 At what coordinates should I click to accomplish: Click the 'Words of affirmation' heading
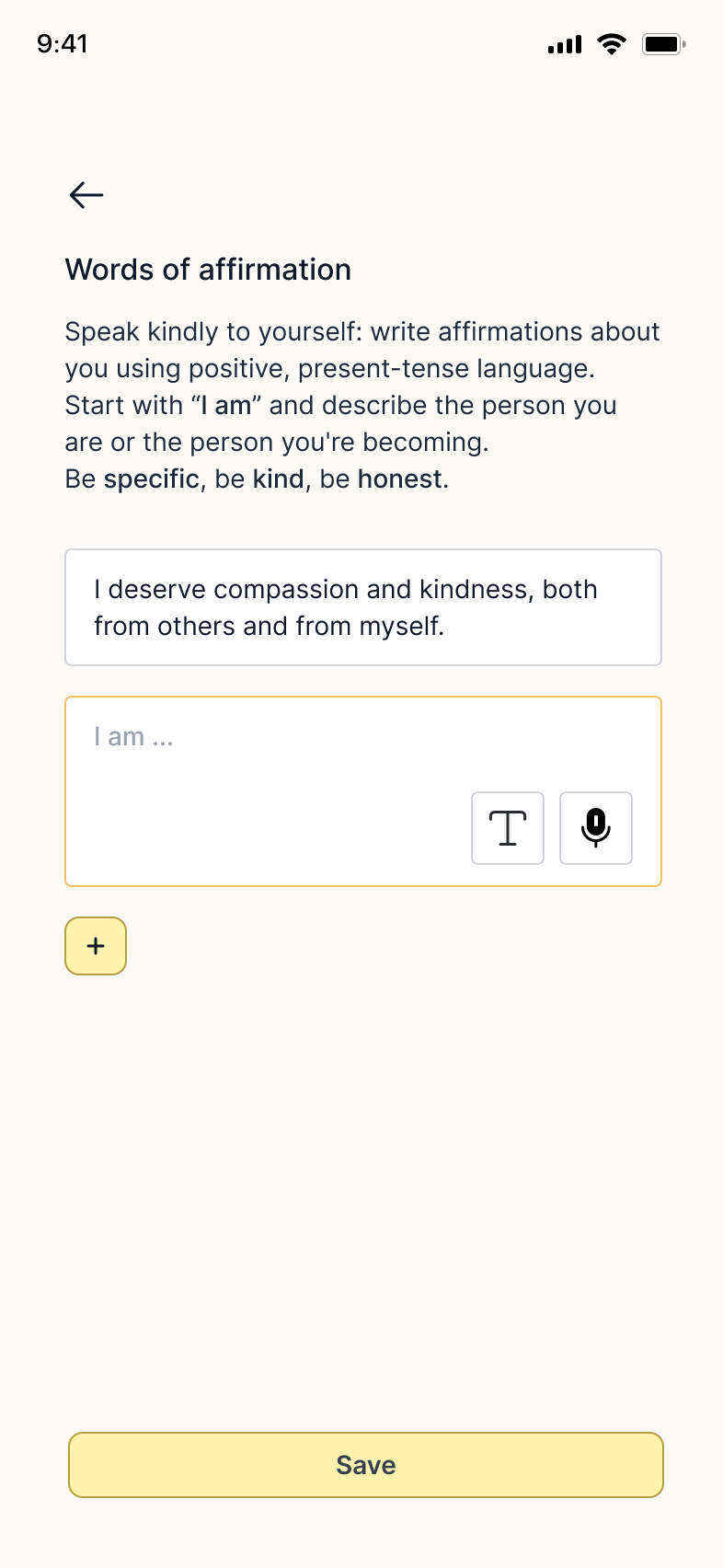(208, 269)
